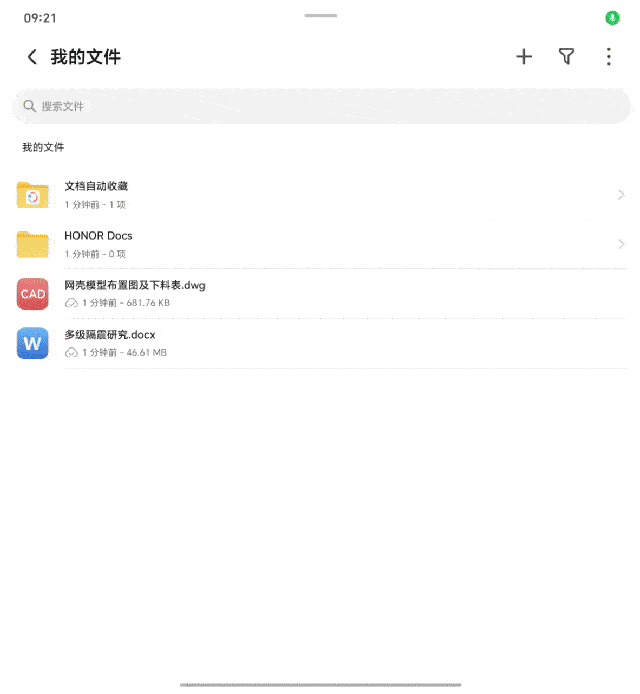640x694 pixels.
Task: Open the three-dot overflow menu
Action: click(x=608, y=57)
